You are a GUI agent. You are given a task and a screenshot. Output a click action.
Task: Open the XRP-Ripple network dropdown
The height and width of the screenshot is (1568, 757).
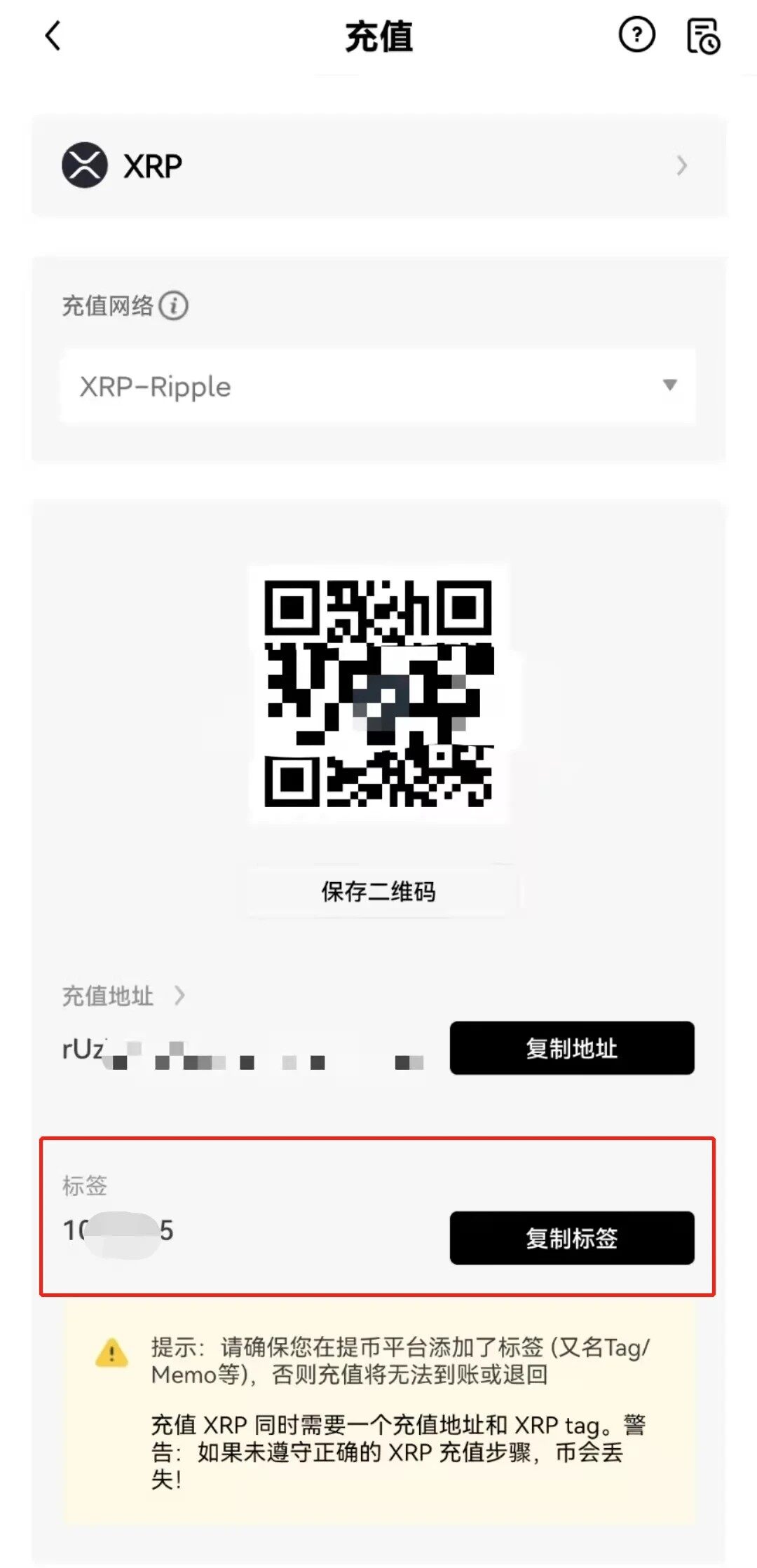pos(378,386)
